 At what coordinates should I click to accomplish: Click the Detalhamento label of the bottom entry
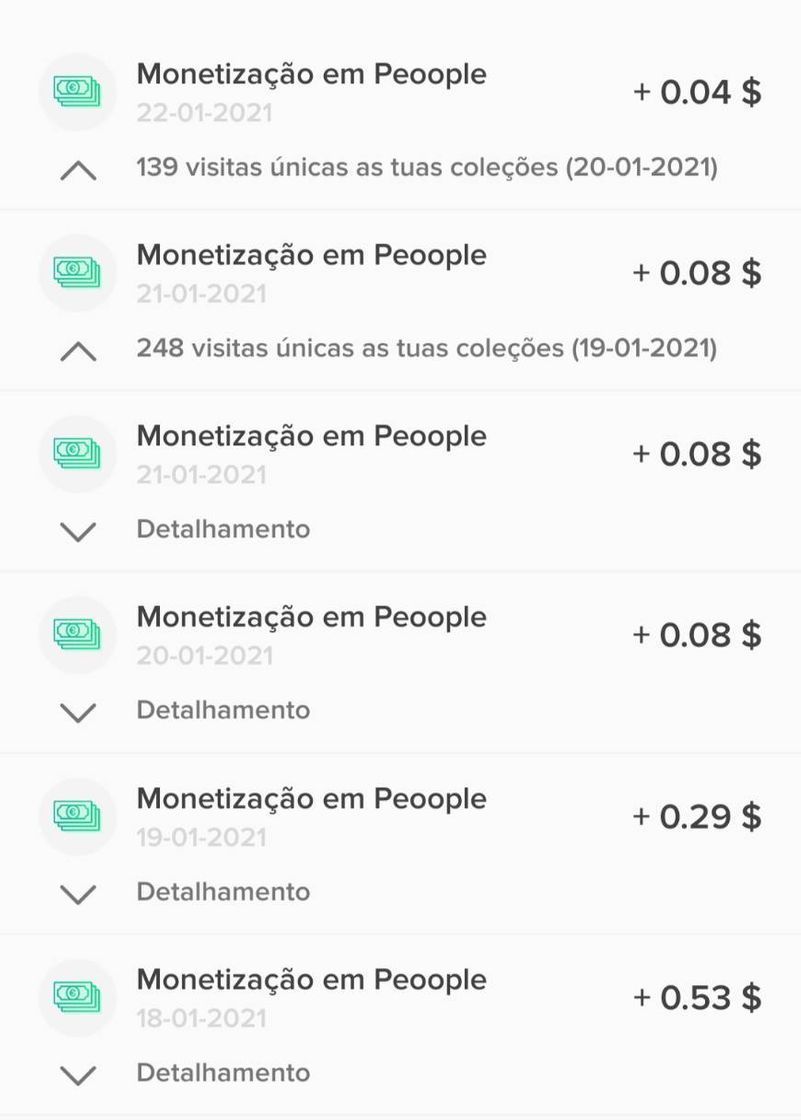pos(222,1073)
